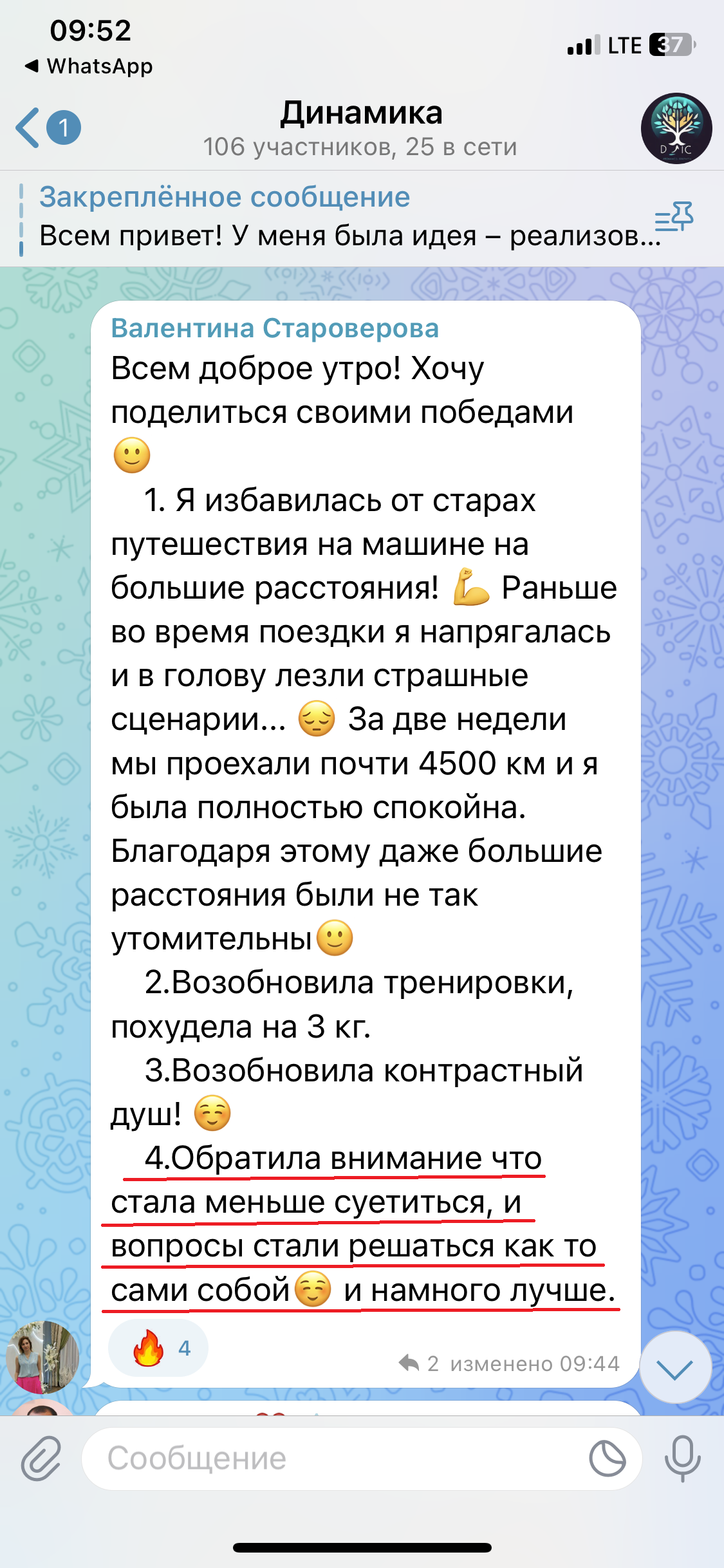
Task: Attach a file with the paperclip
Action: [41, 1458]
